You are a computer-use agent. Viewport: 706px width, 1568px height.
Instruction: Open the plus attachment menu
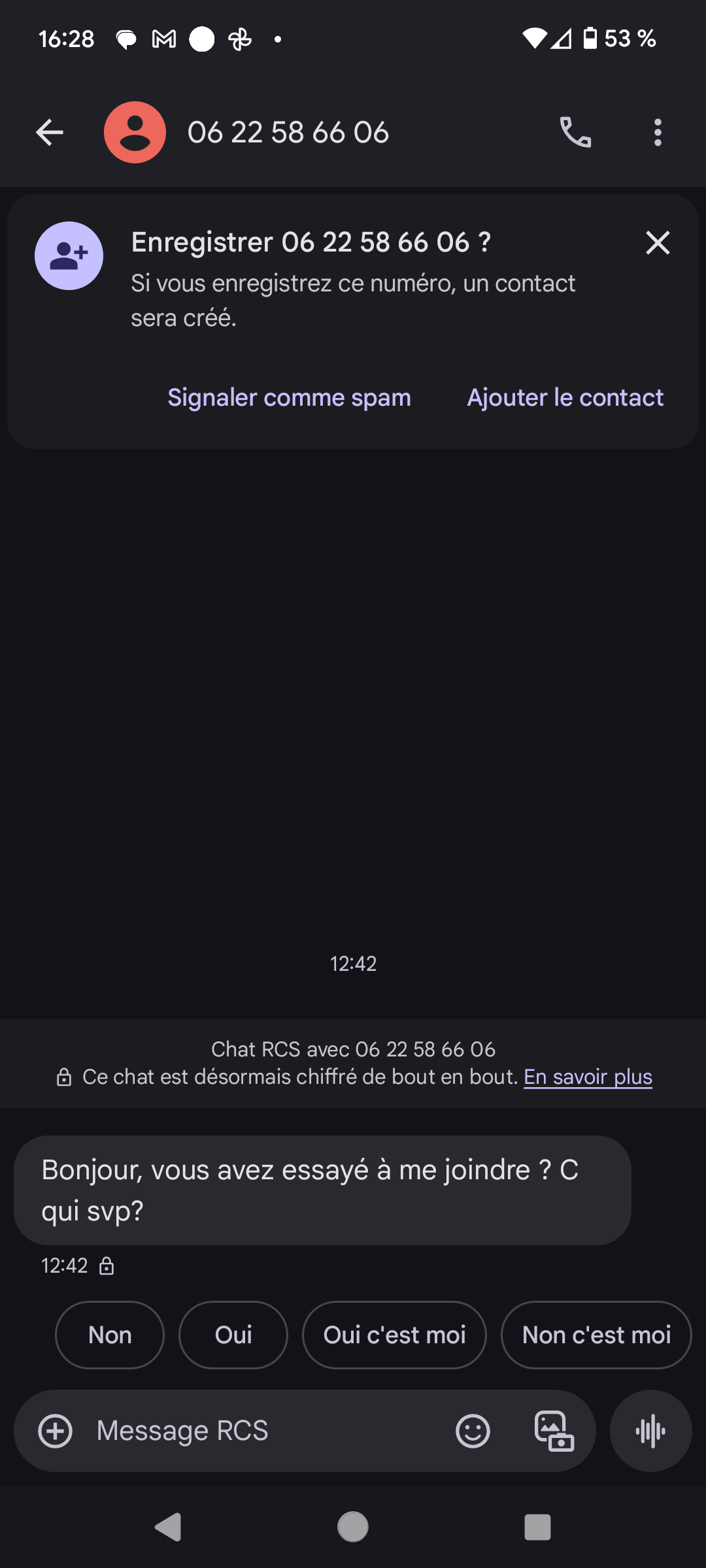56,1431
